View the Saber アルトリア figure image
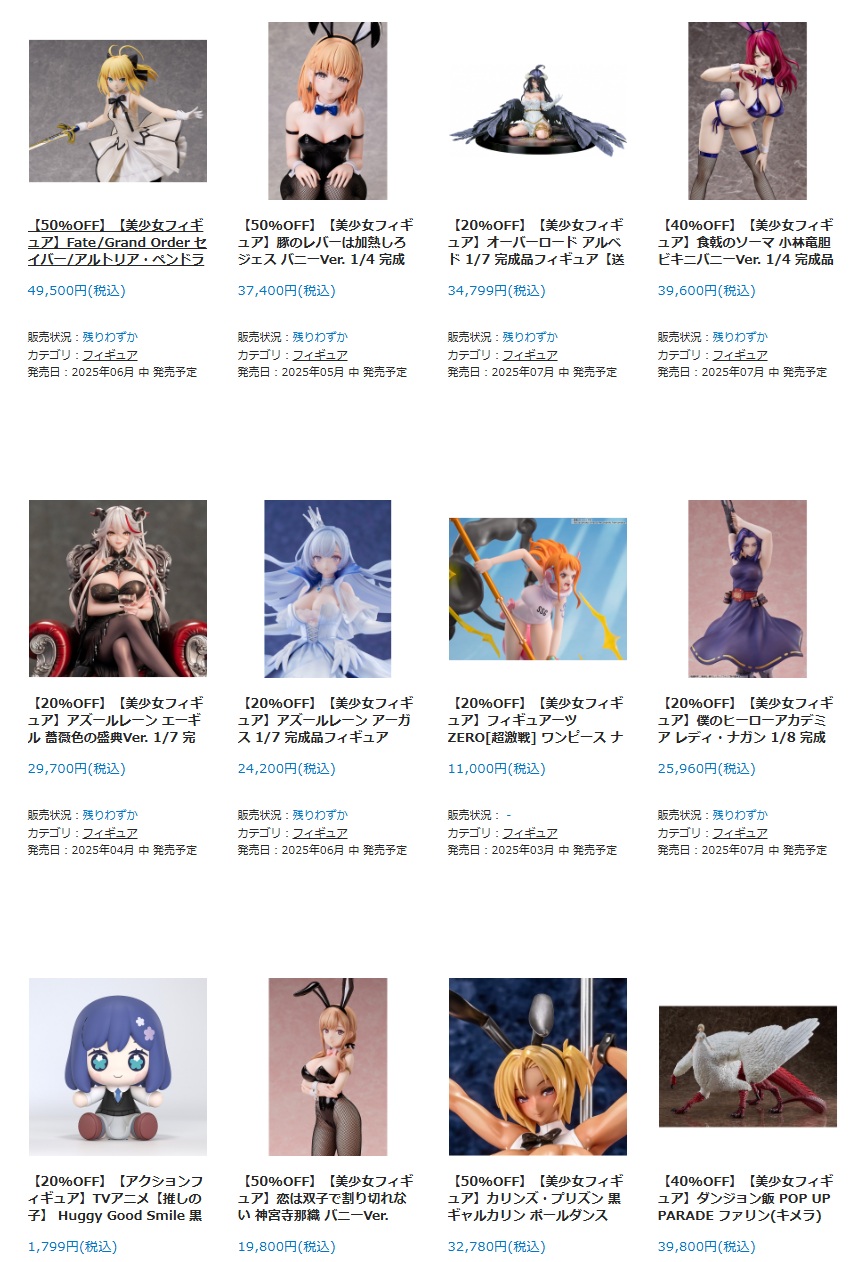The image size is (859, 1262). (x=118, y=110)
